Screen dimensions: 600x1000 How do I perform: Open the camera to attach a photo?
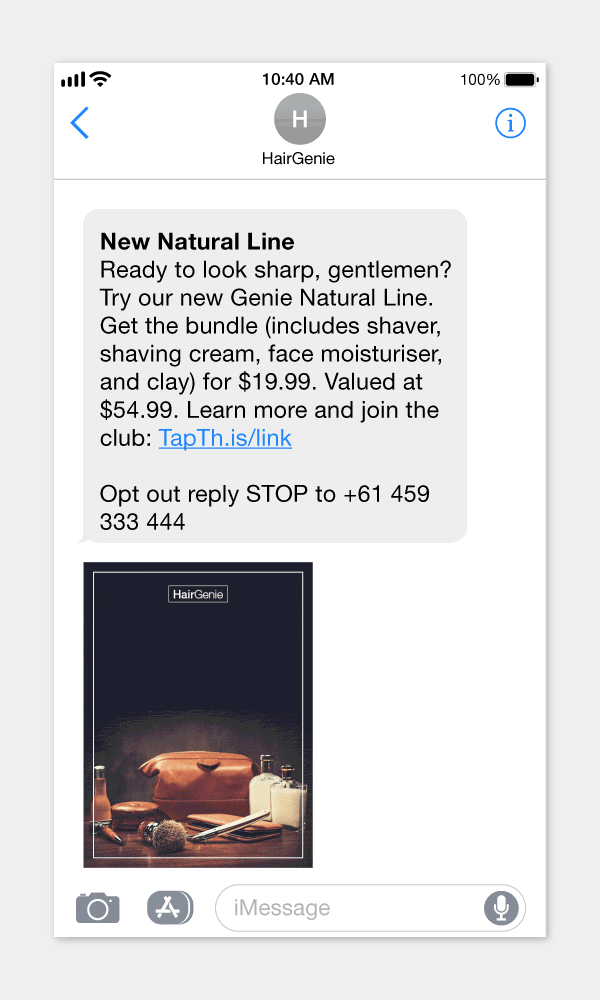(x=98, y=908)
